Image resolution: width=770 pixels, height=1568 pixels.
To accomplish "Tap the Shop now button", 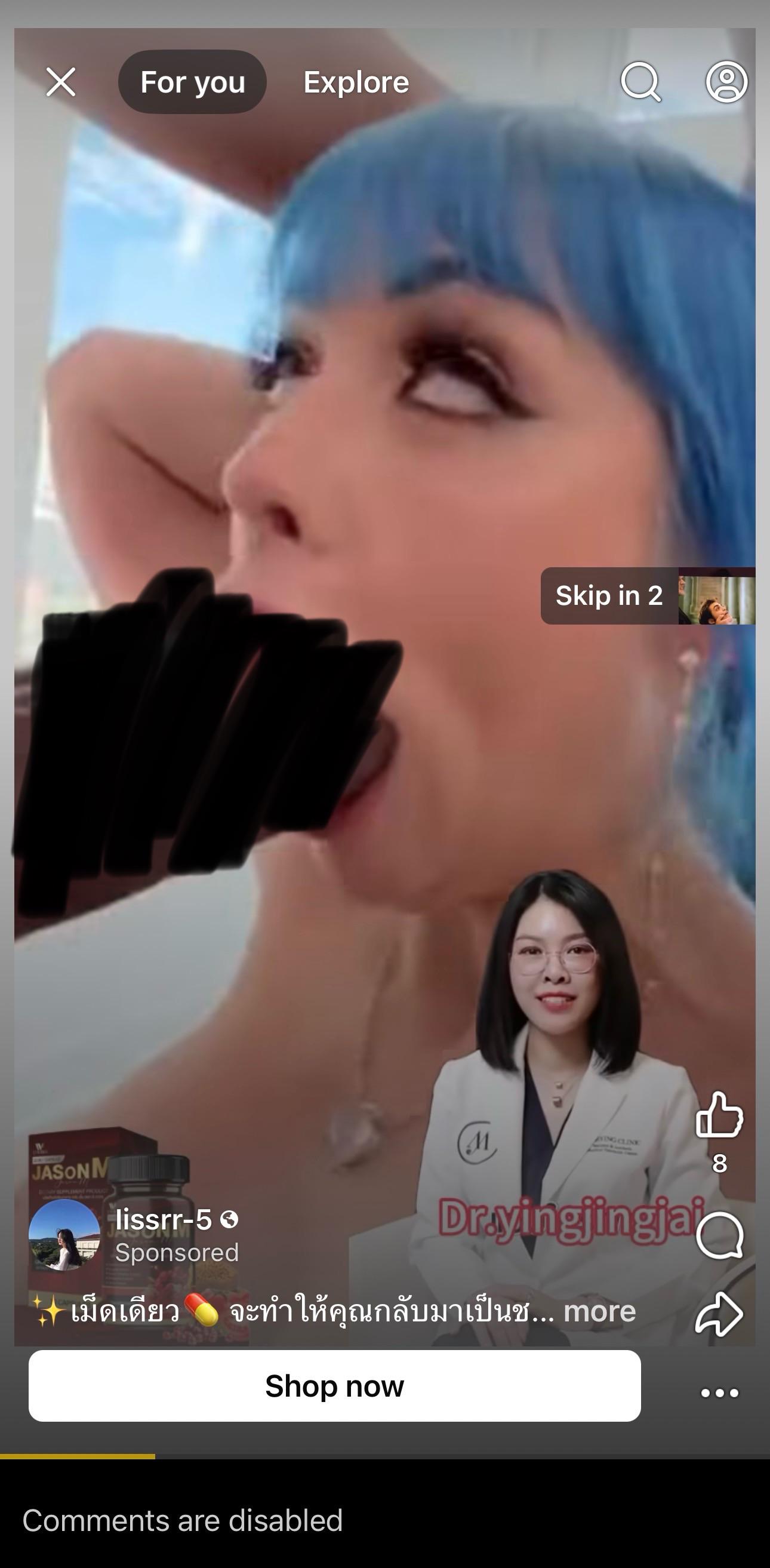I will click(x=334, y=1386).
